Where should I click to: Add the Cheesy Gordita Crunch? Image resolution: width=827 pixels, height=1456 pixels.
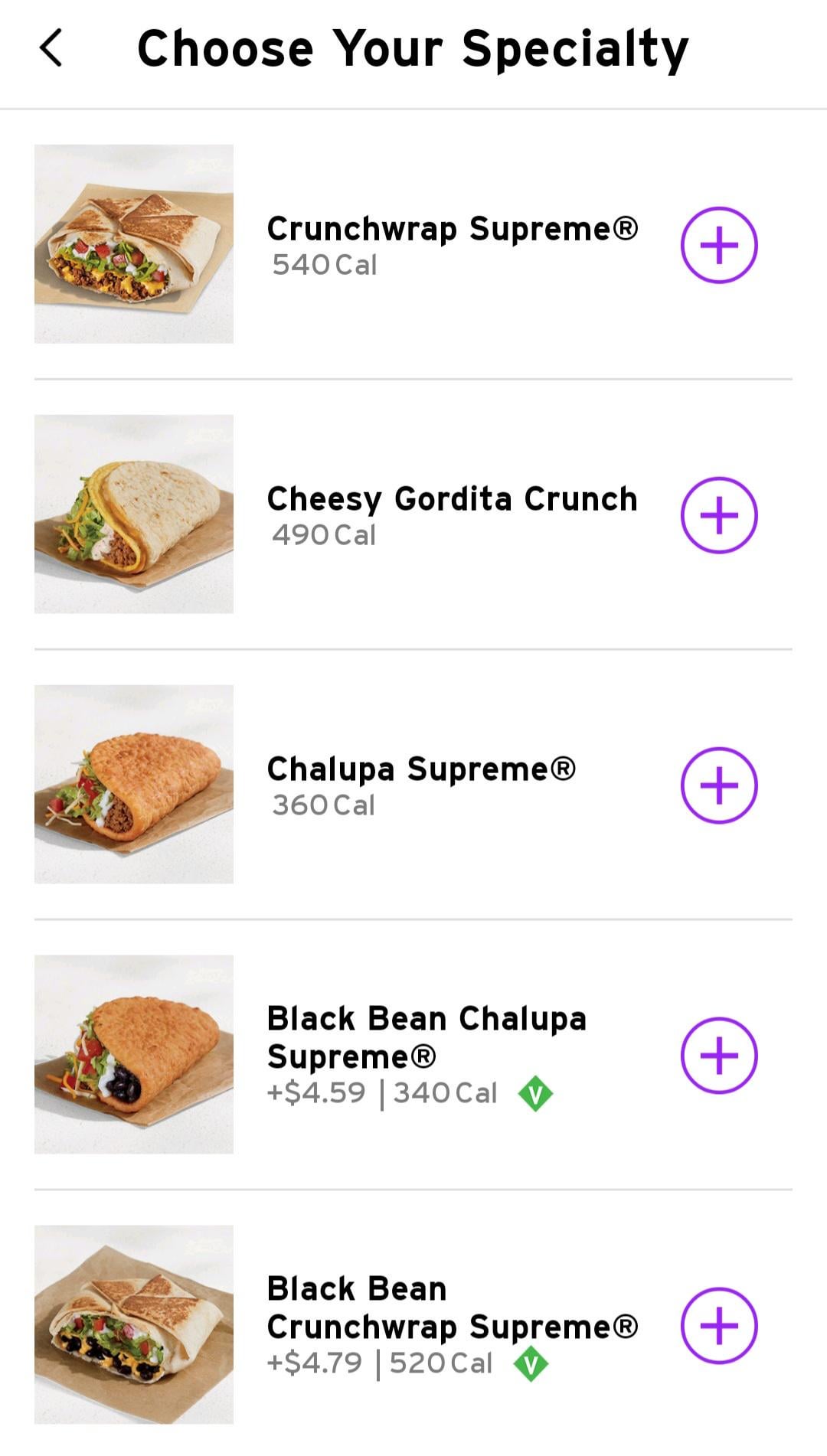pyautogui.click(x=719, y=515)
